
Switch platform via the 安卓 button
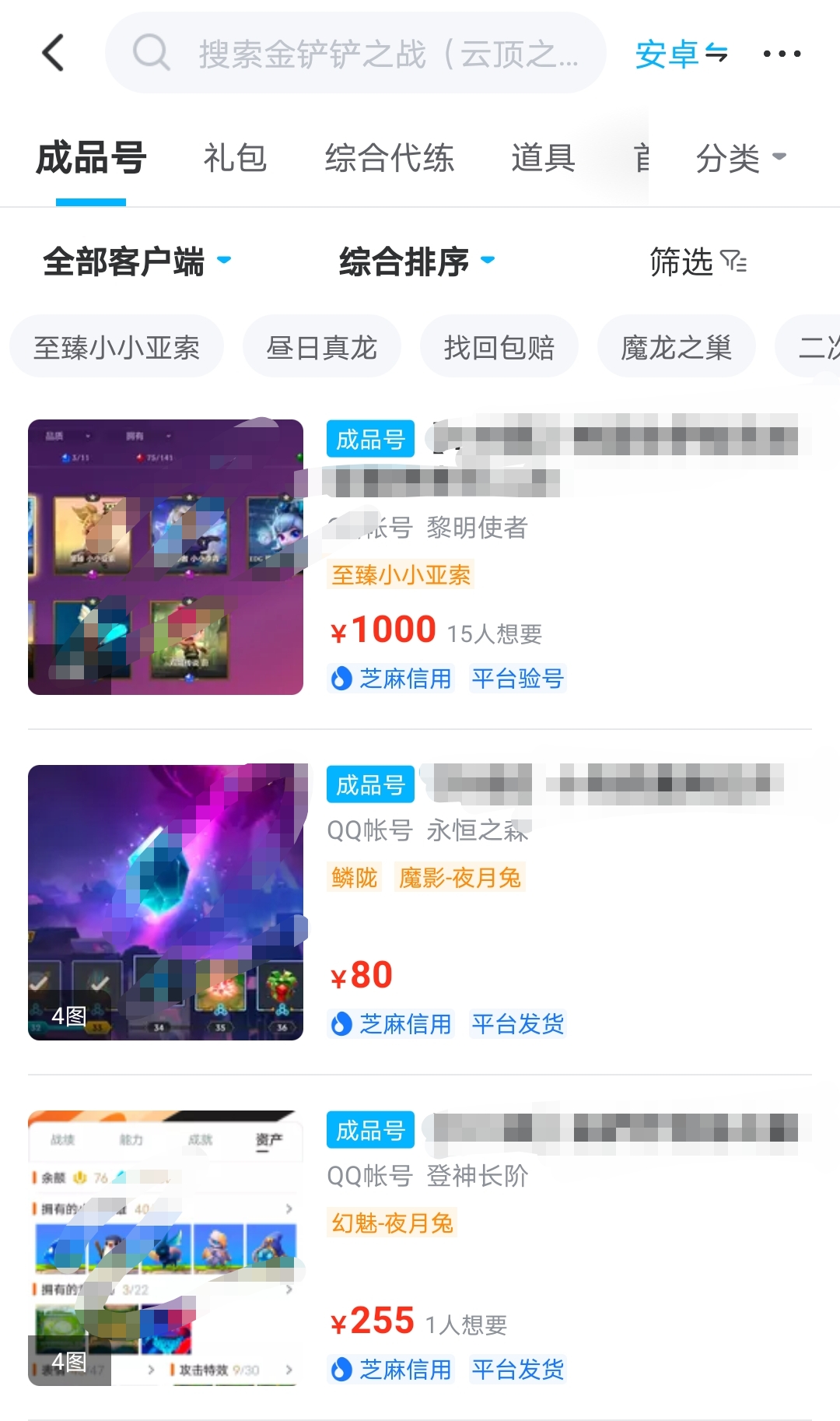coord(681,54)
